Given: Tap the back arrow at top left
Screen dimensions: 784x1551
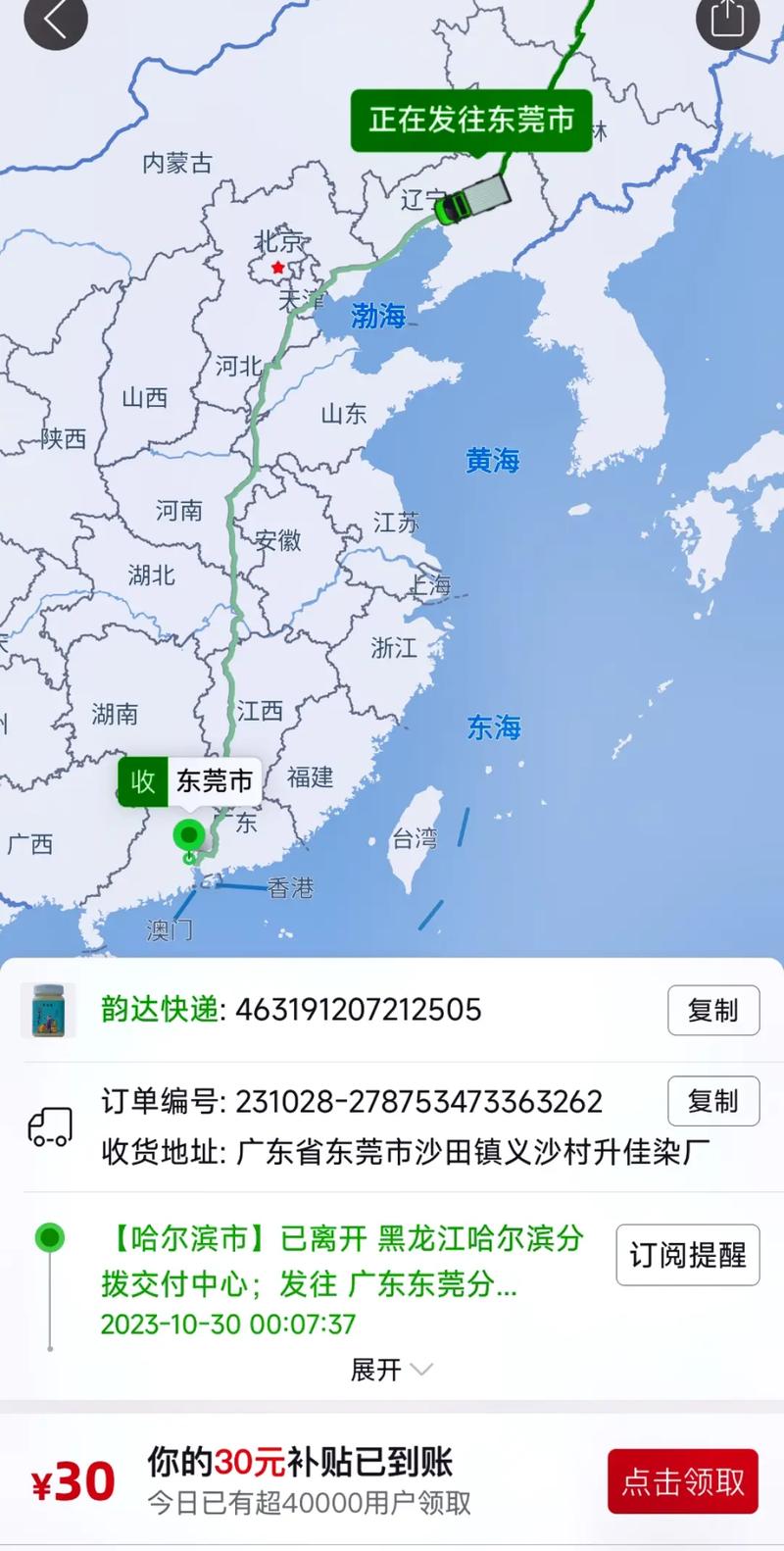Looking at the screenshot, I should pyautogui.click(x=56, y=22).
